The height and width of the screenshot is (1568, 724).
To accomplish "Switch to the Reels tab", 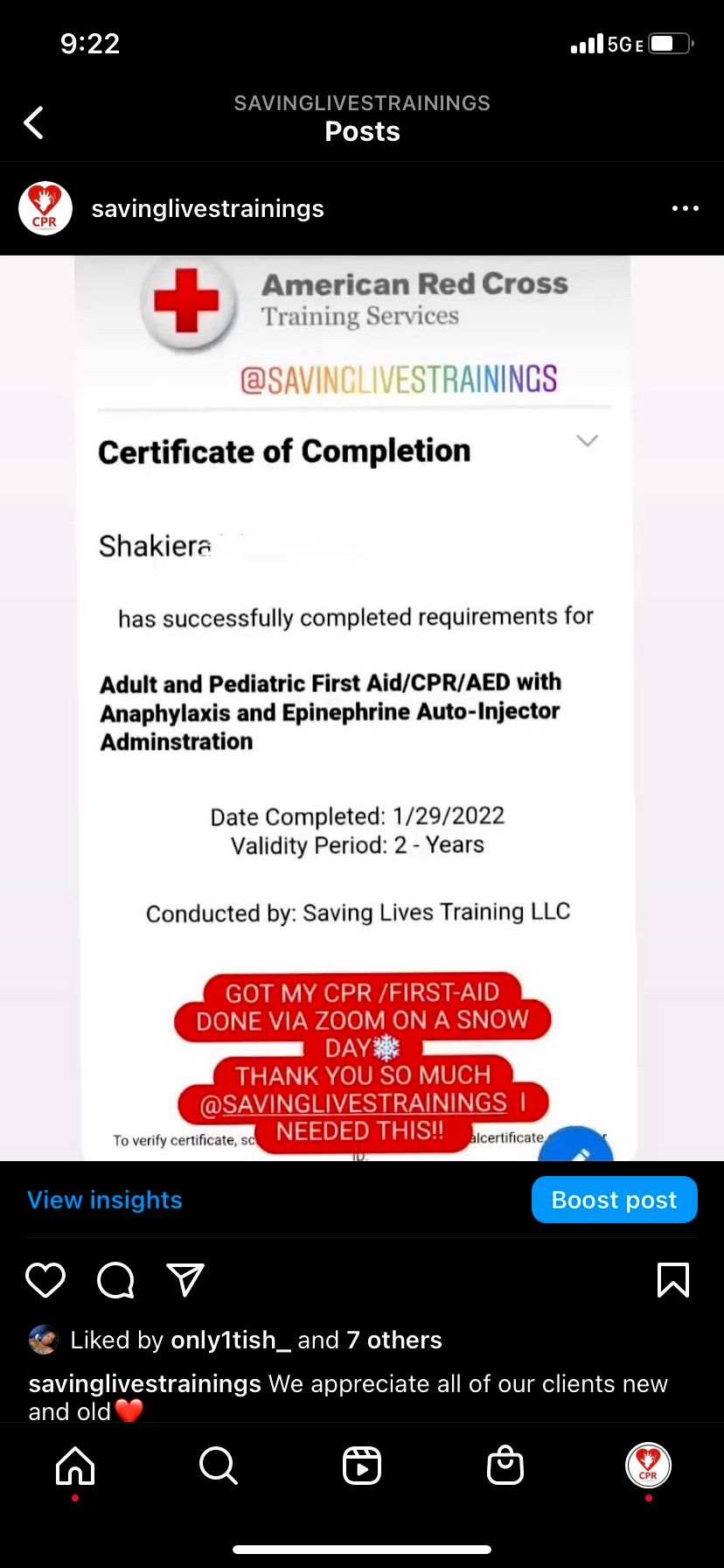I will point(362,1466).
